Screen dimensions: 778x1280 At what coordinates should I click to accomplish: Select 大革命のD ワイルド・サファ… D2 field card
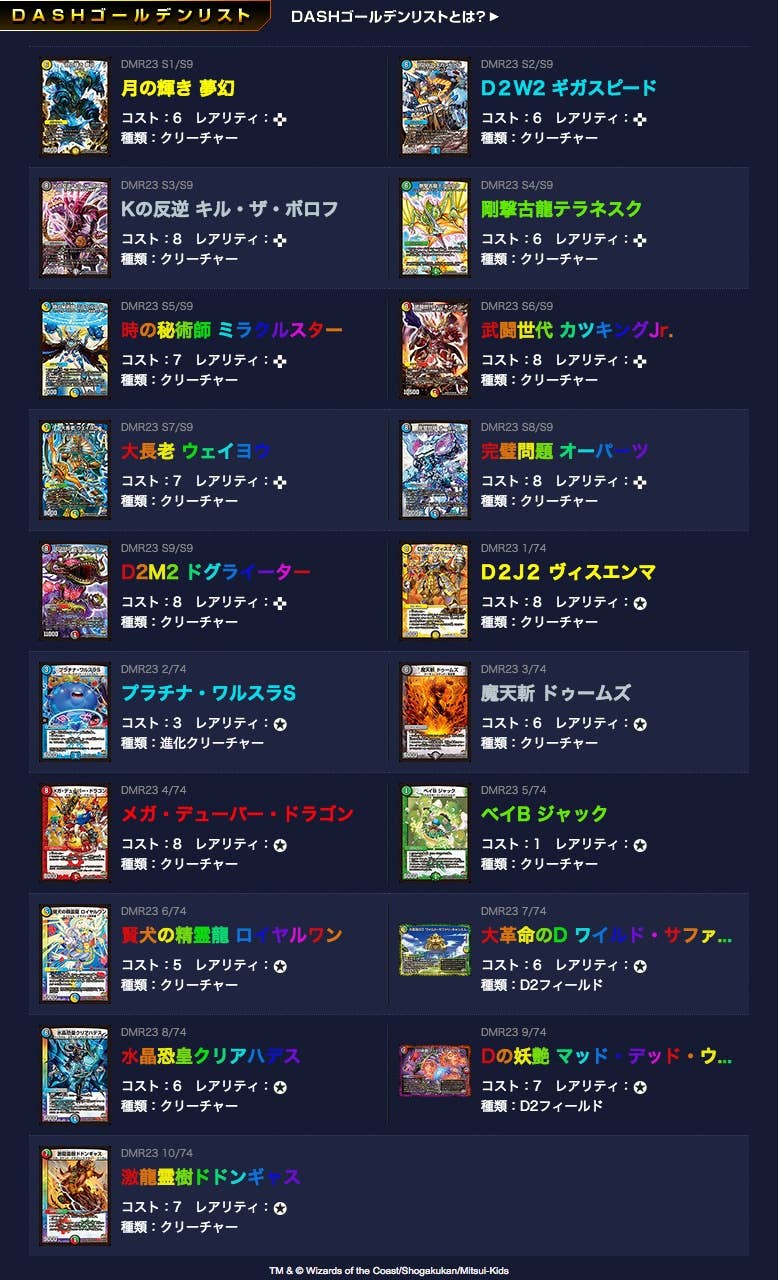605,935
